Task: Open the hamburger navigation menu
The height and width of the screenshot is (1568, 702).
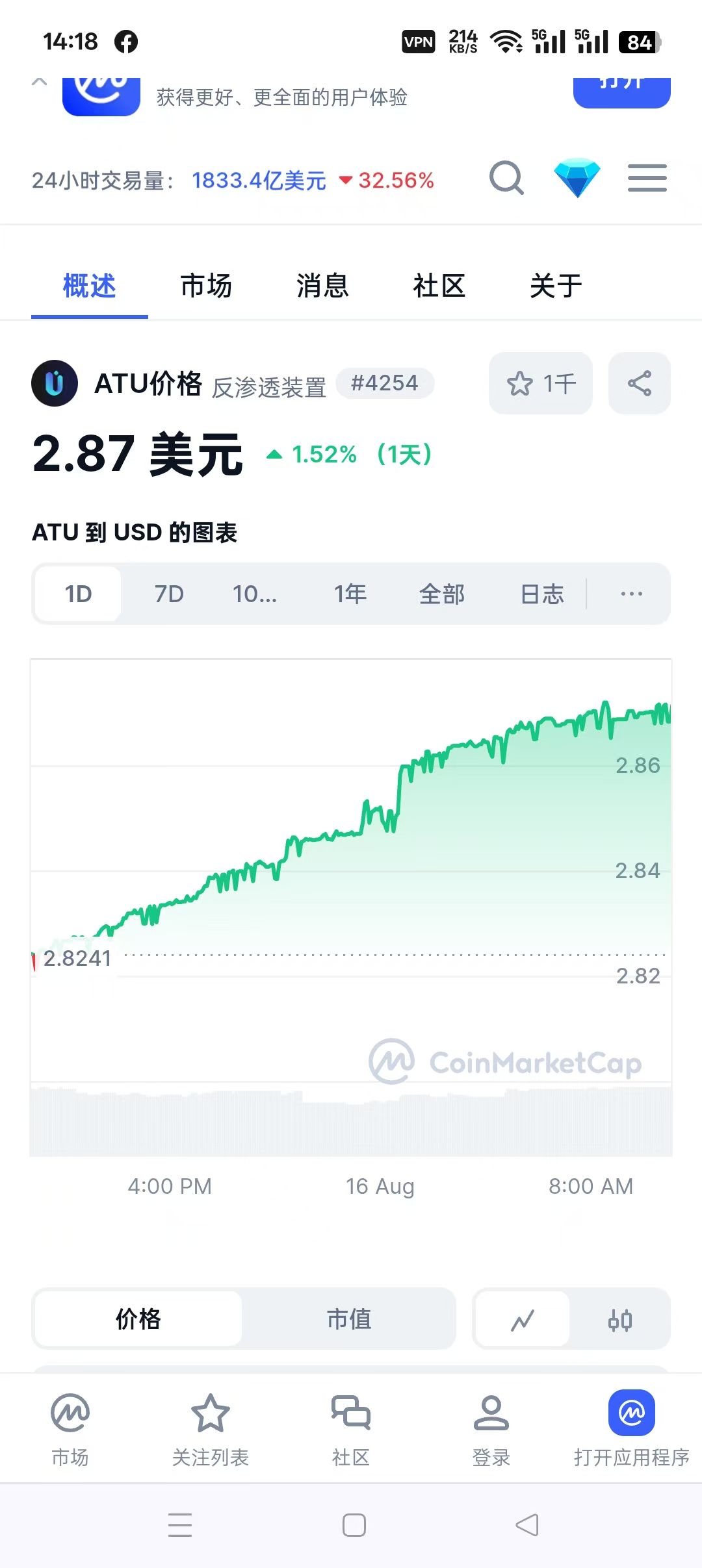Action: point(647,177)
